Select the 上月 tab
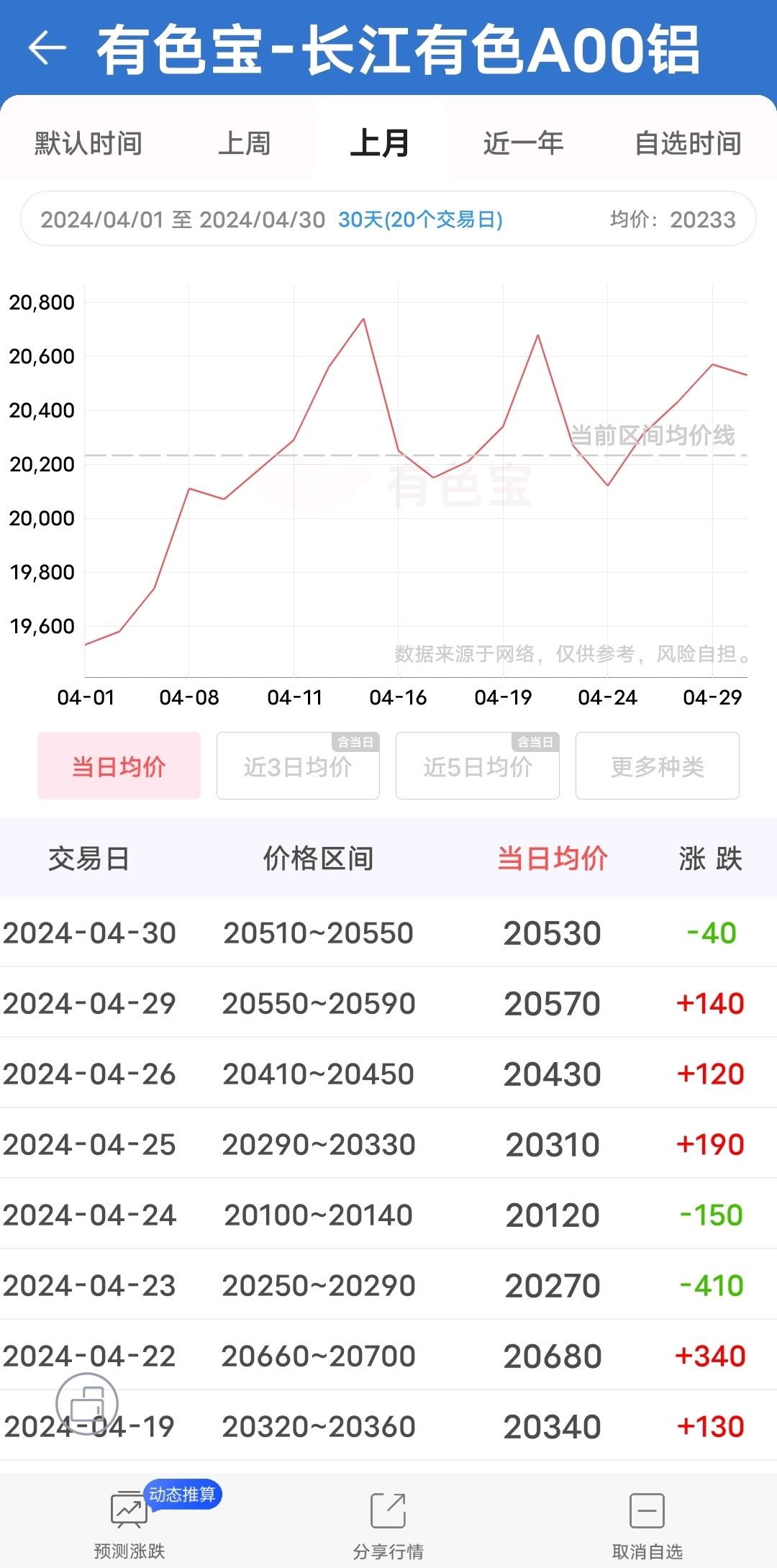Viewport: 777px width, 1568px height. coord(381,142)
